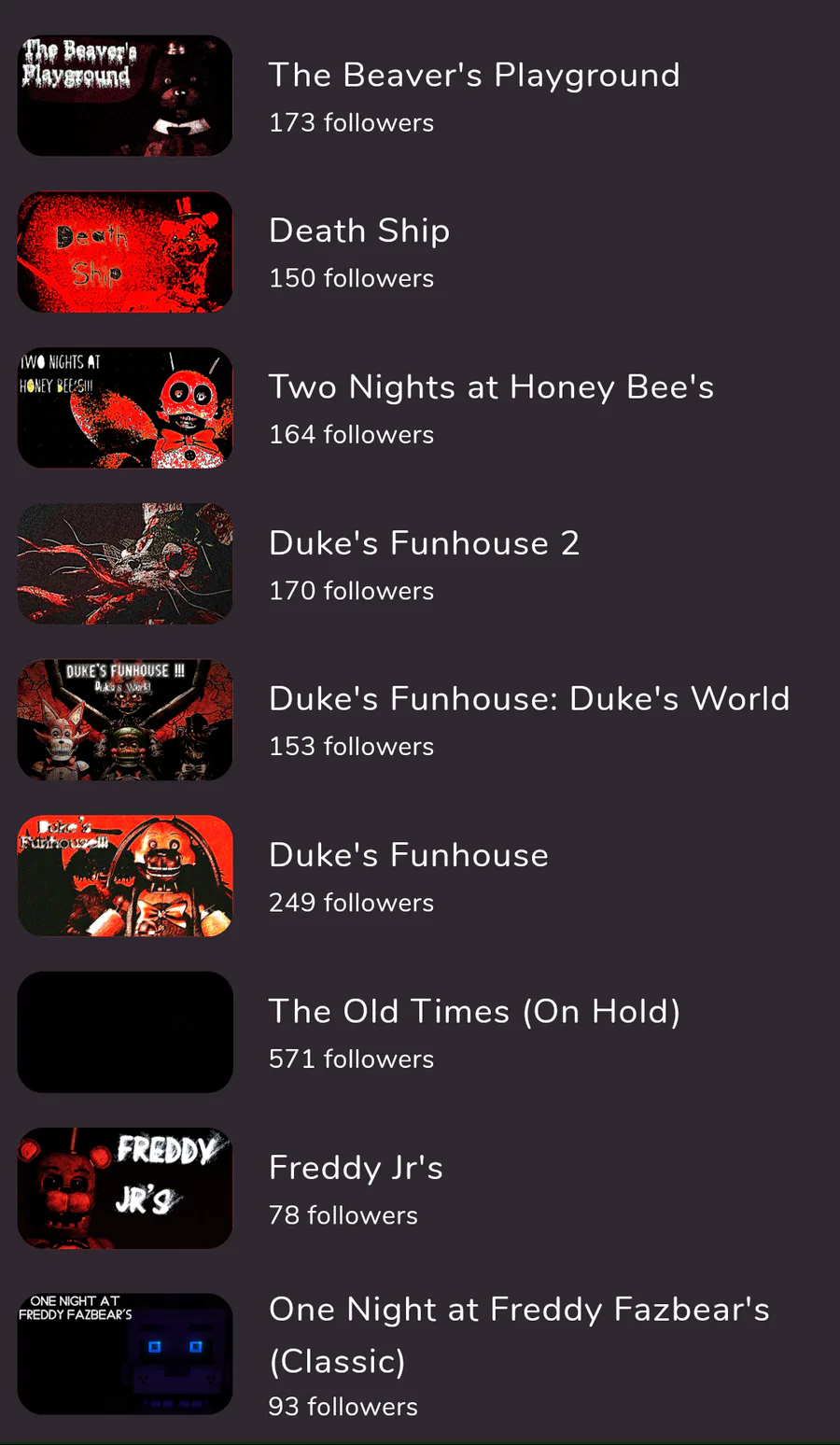Open The Old Times (On Hold)

coord(474,1011)
